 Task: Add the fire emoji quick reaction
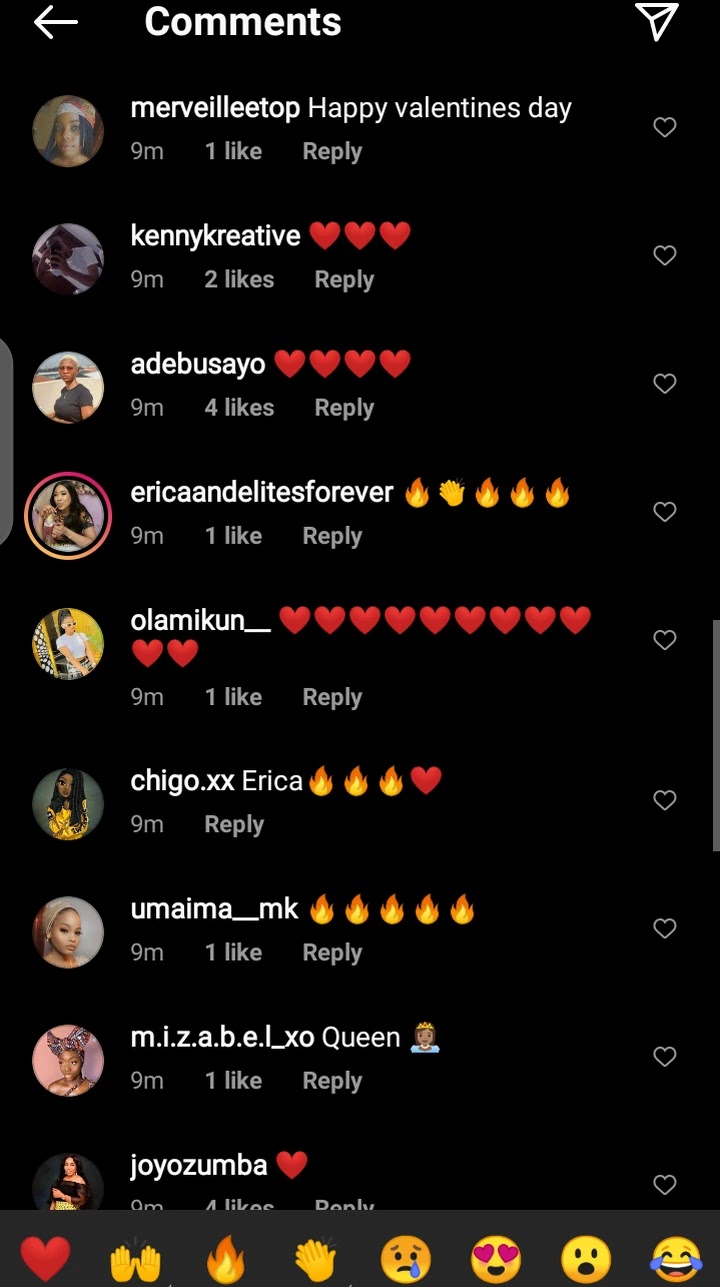226,1258
